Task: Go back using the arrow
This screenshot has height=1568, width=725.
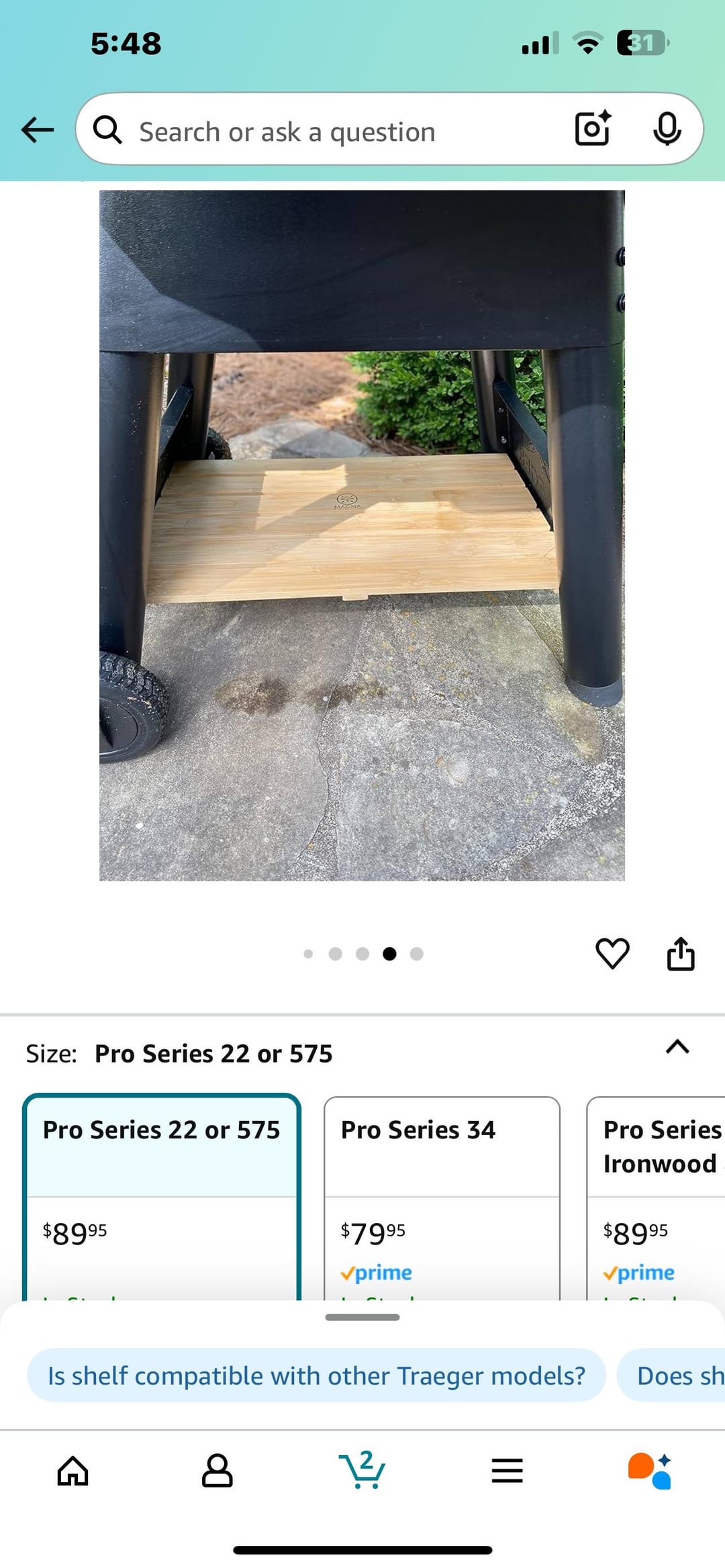Action: 38,130
